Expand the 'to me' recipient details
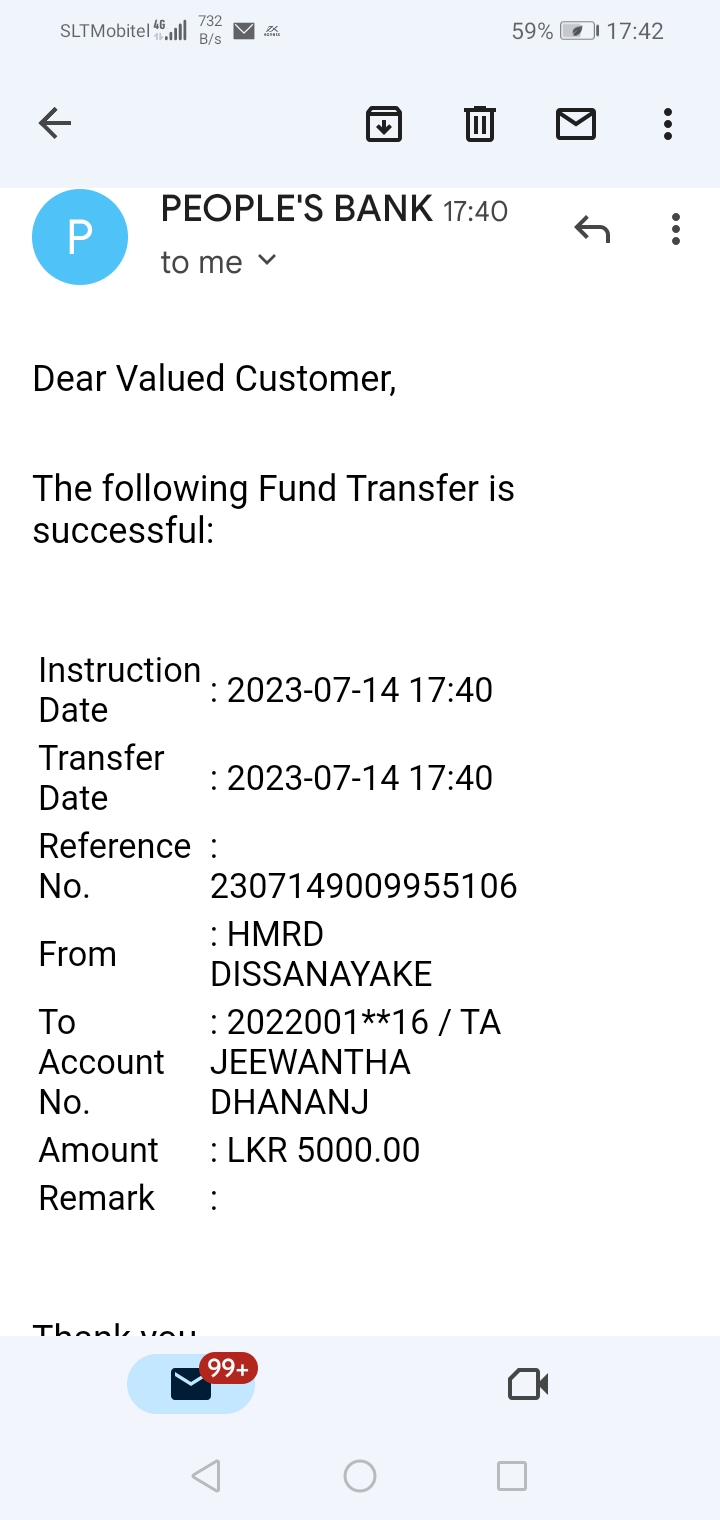The height and width of the screenshot is (1520, 720). (x=266, y=261)
